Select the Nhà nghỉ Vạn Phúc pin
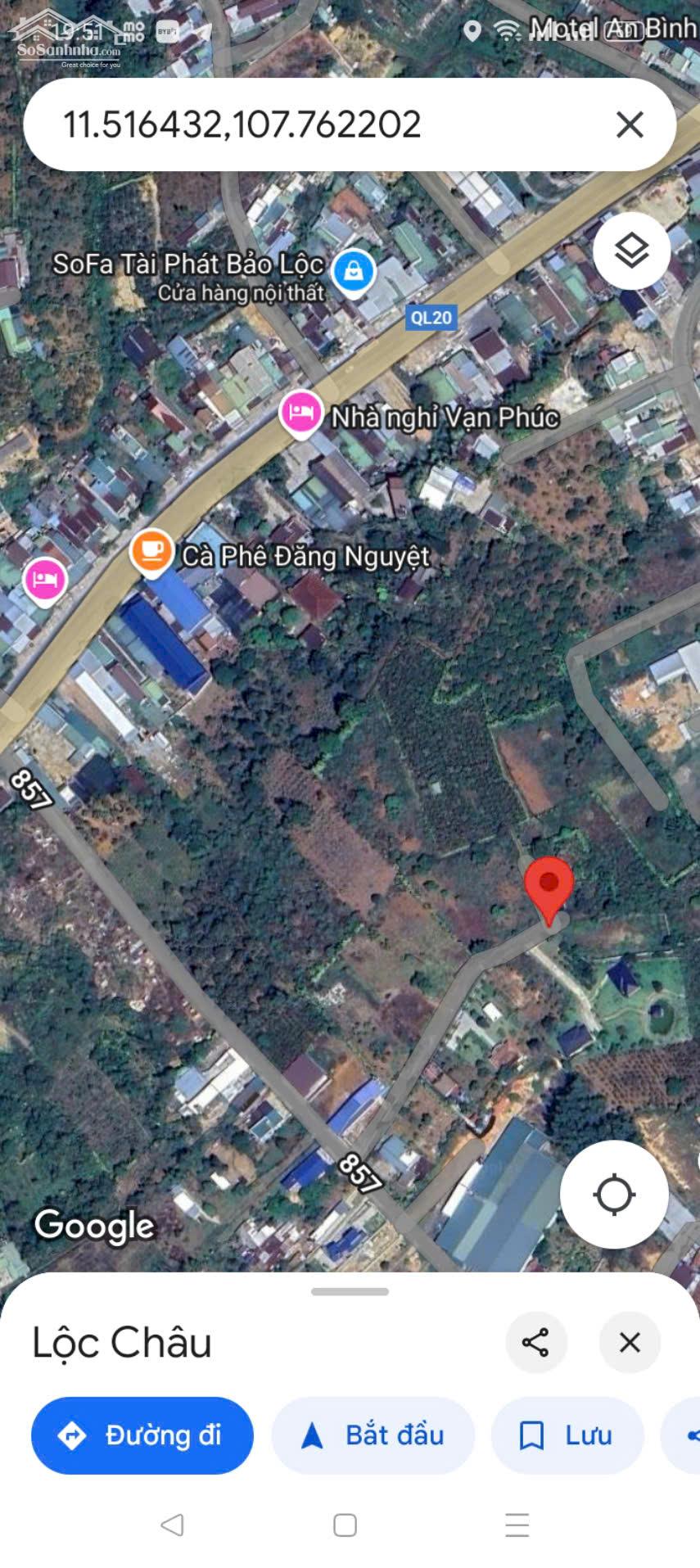This screenshot has height=1568, width=700. (x=300, y=413)
